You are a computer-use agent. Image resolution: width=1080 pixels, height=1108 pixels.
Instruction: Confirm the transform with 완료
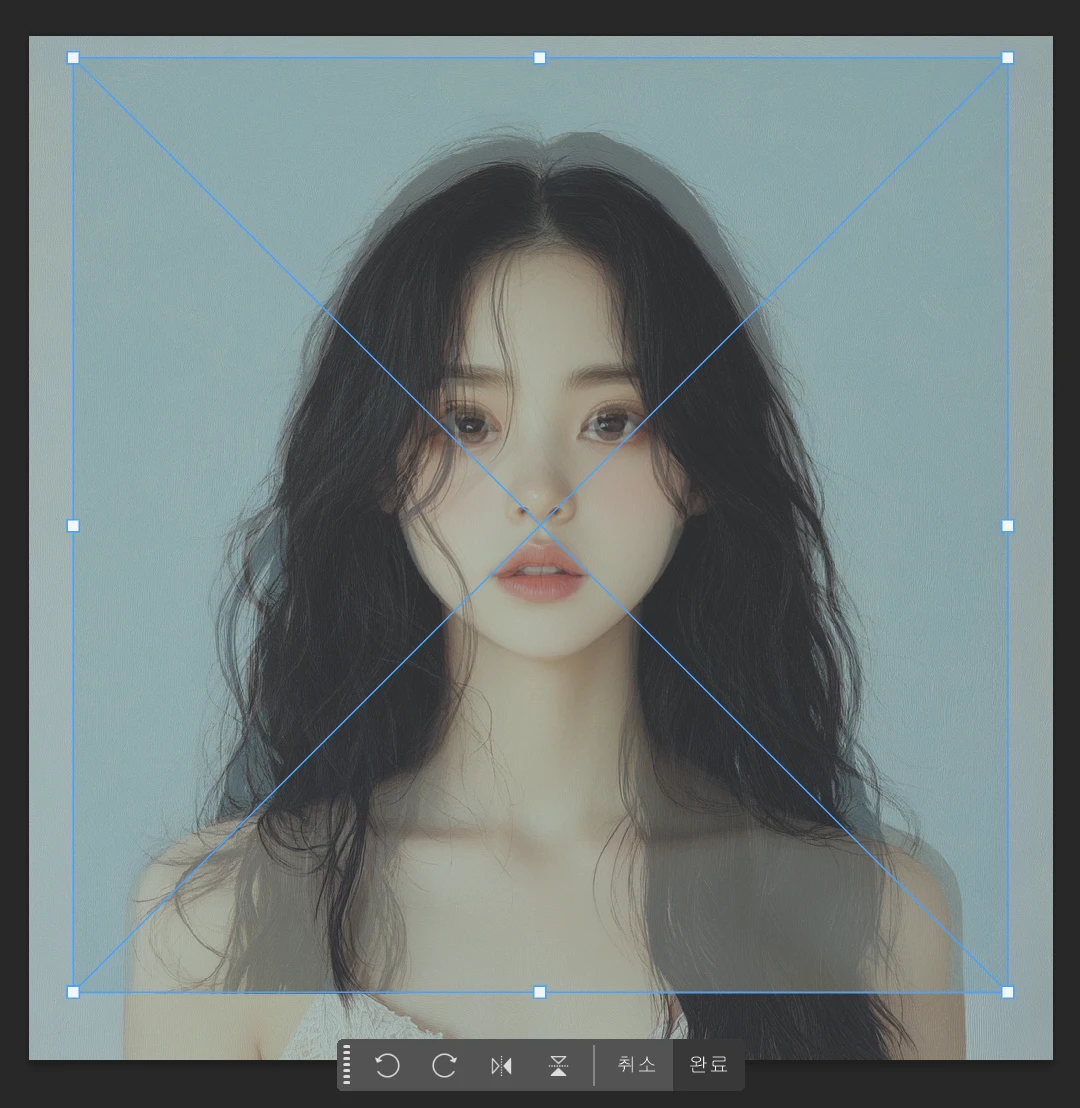pos(708,1065)
